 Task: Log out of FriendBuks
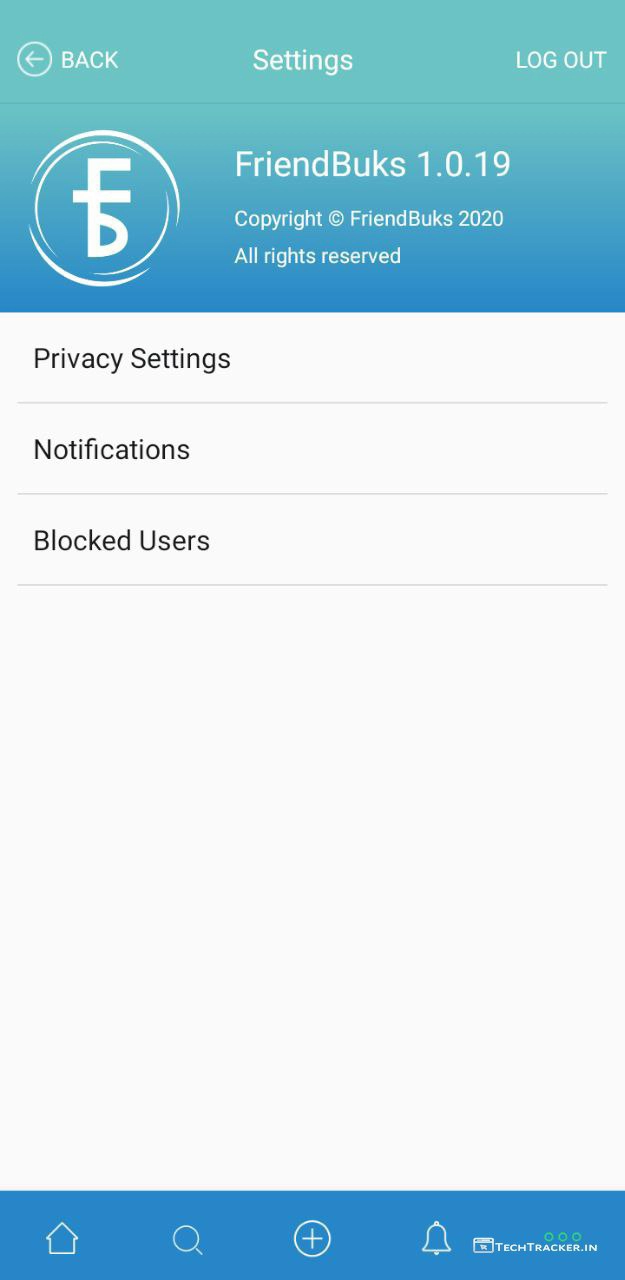pos(560,60)
